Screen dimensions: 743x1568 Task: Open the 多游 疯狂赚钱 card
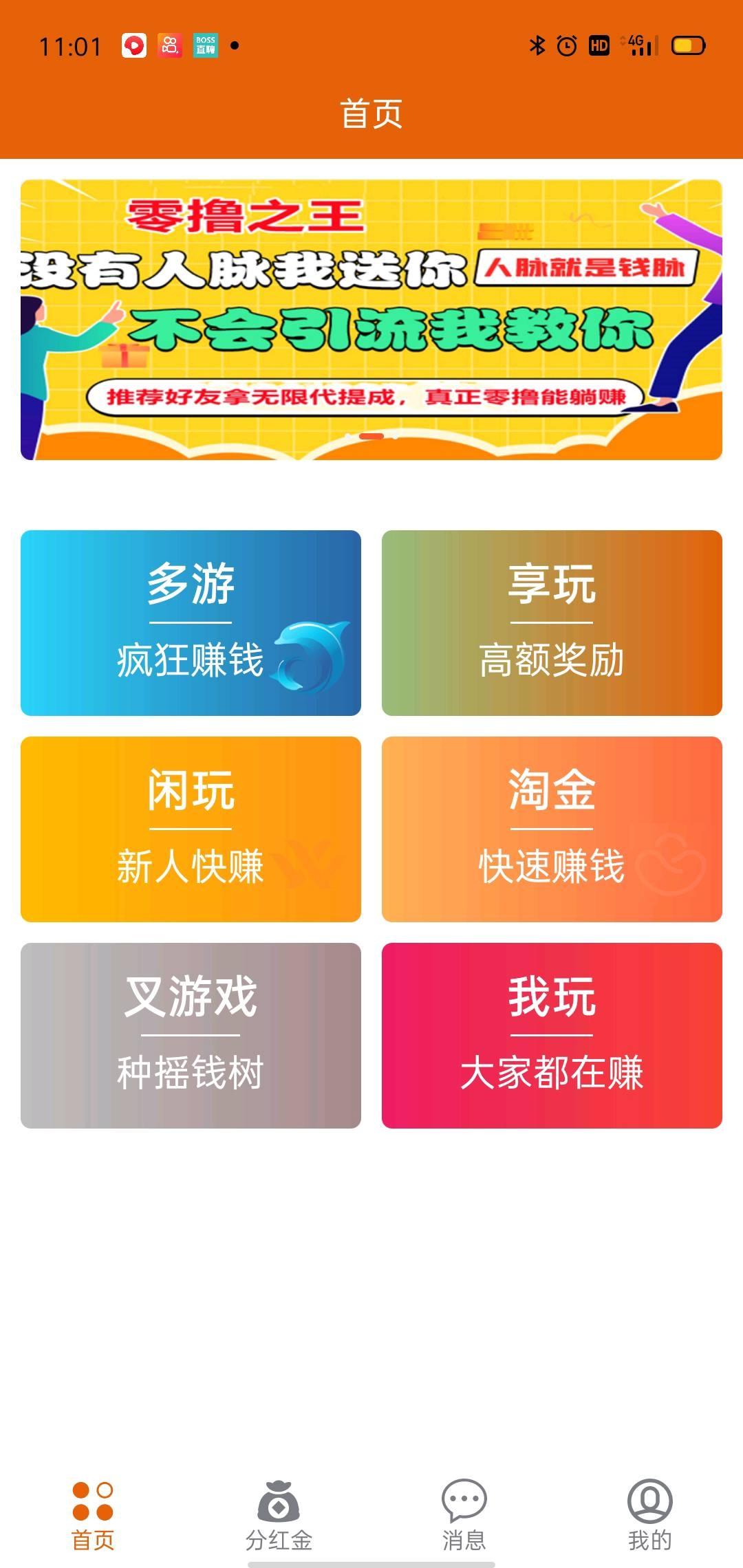[191, 623]
